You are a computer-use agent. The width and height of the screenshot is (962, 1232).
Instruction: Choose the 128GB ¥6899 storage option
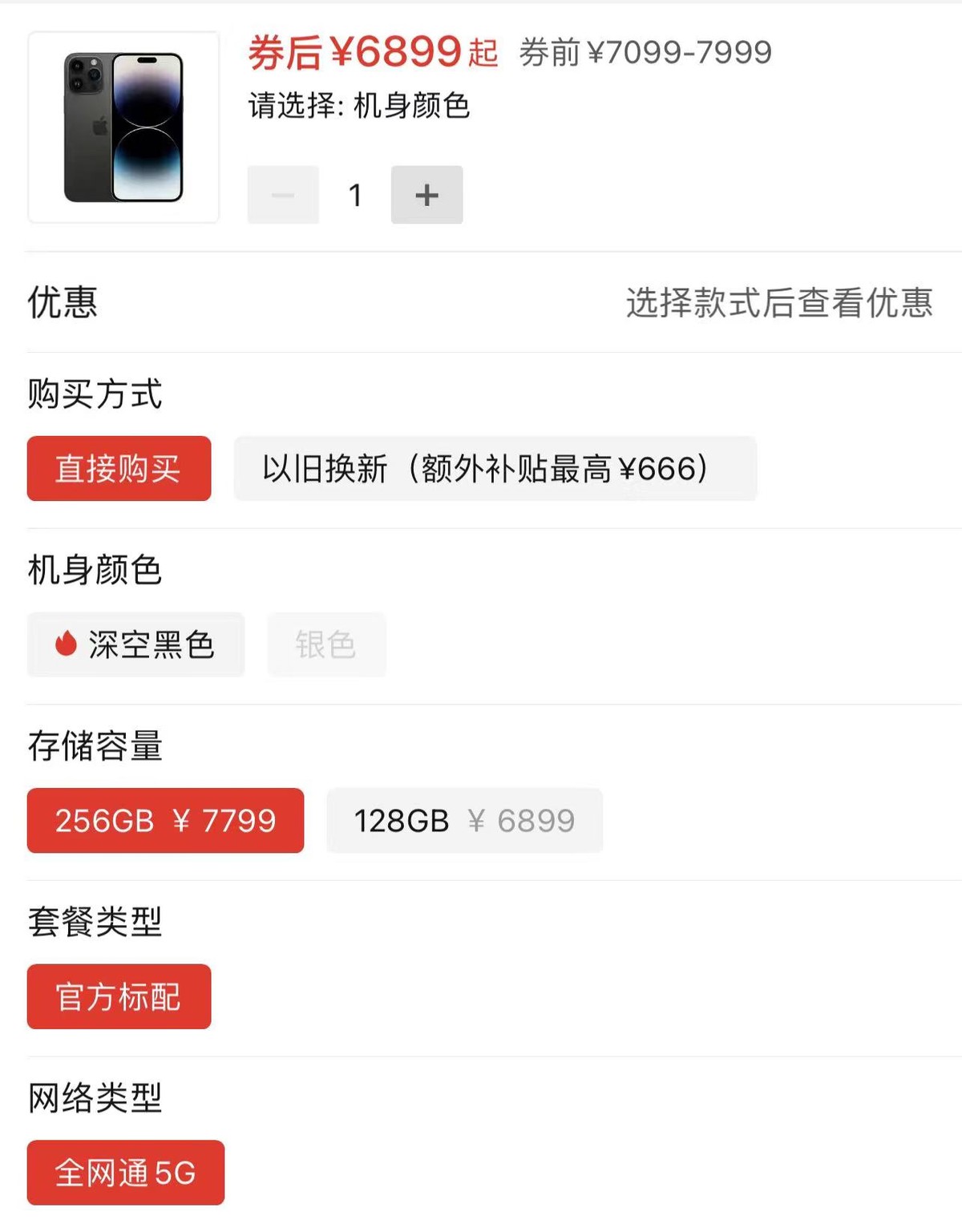pos(465,819)
